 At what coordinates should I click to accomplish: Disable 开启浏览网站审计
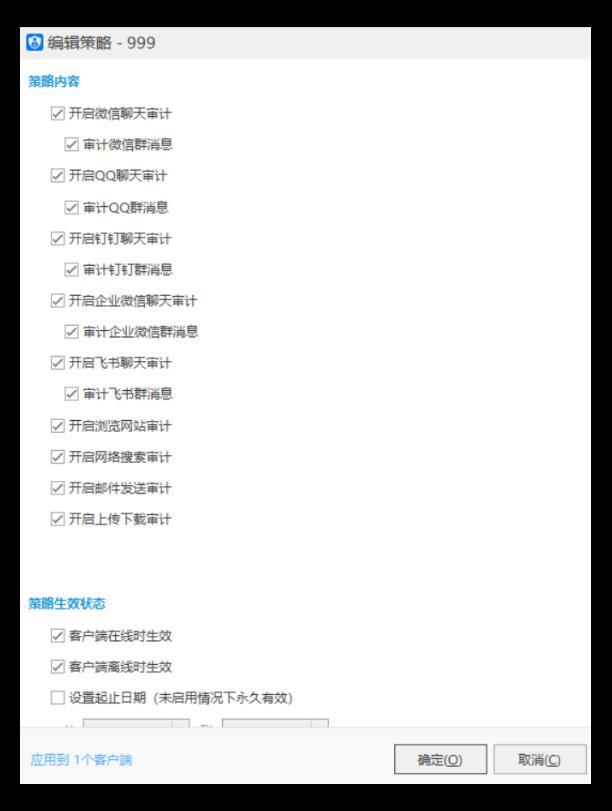click(57, 426)
